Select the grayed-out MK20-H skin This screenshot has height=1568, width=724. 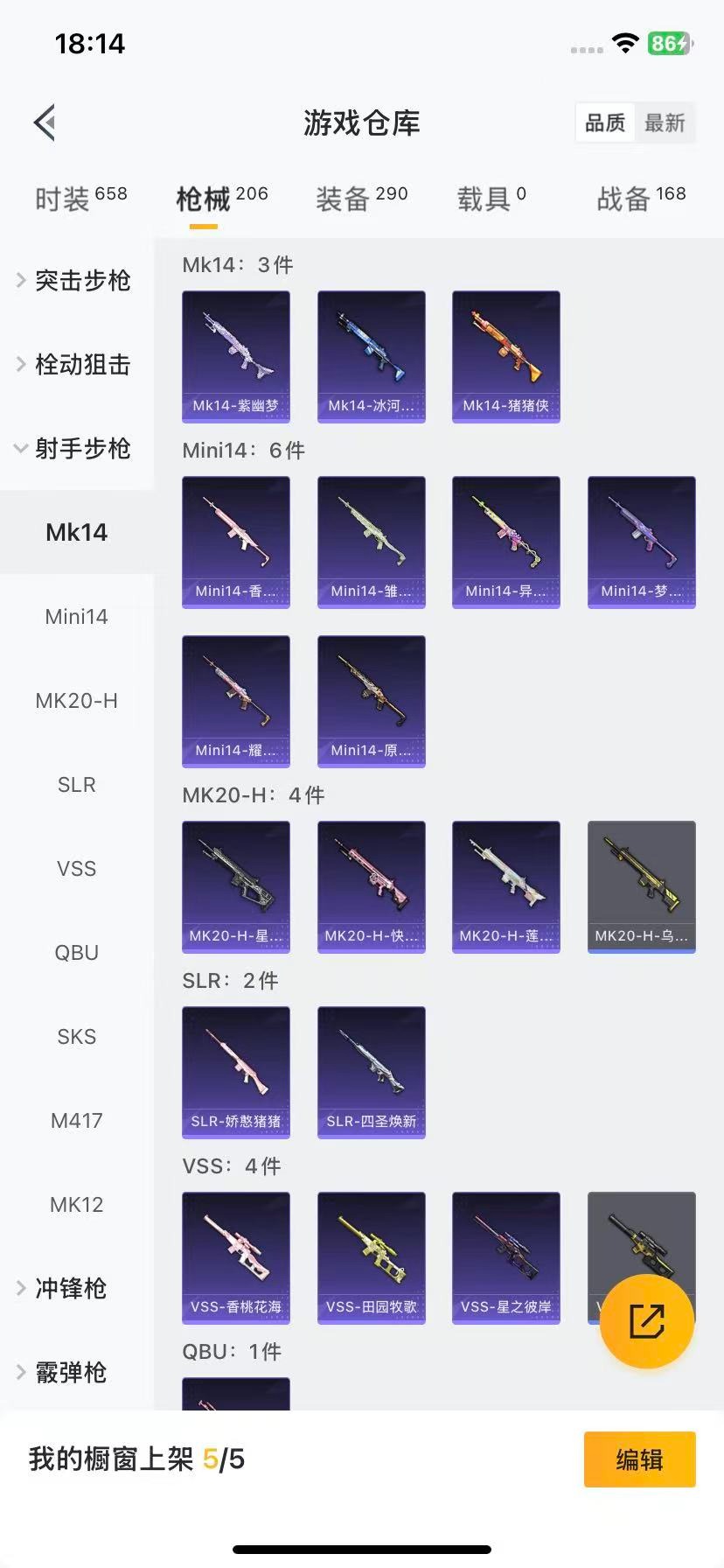(x=641, y=885)
